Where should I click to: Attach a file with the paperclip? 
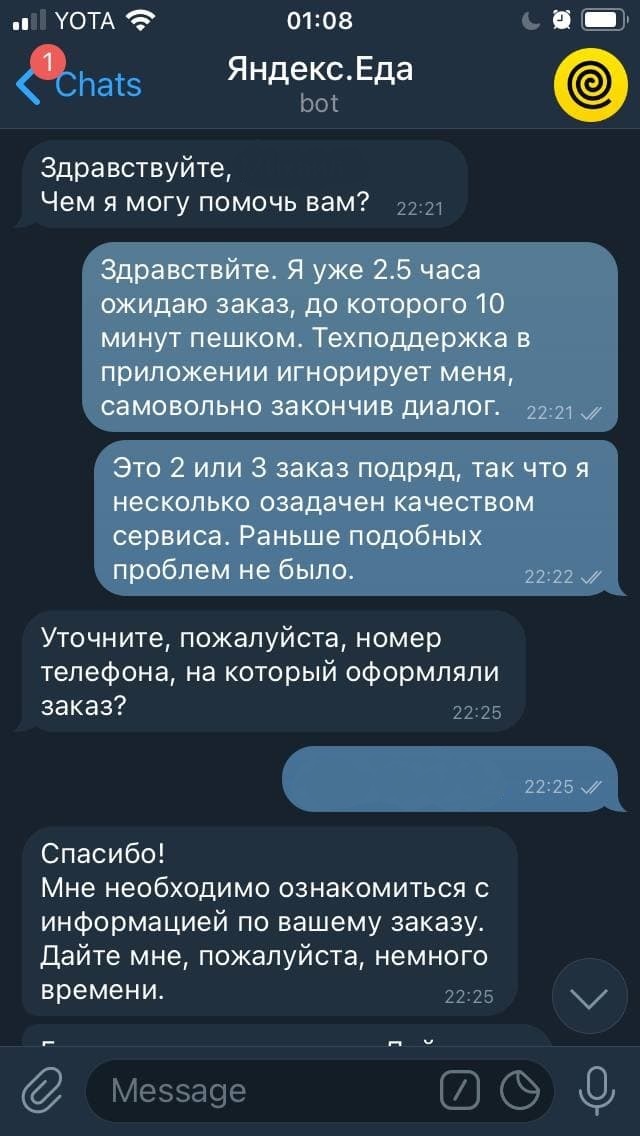pos(41,1090)
